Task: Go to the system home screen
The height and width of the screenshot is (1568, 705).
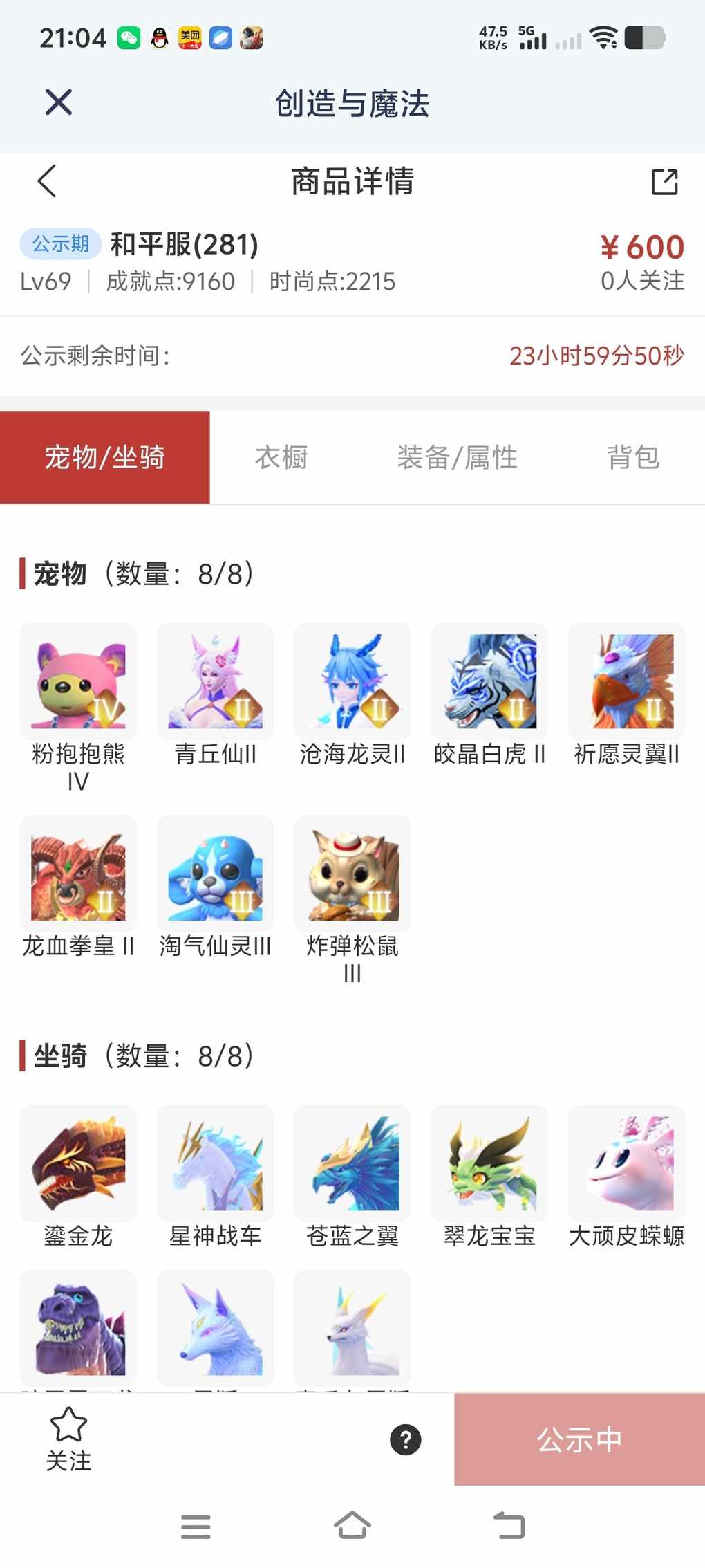Action: point(352,1525)
